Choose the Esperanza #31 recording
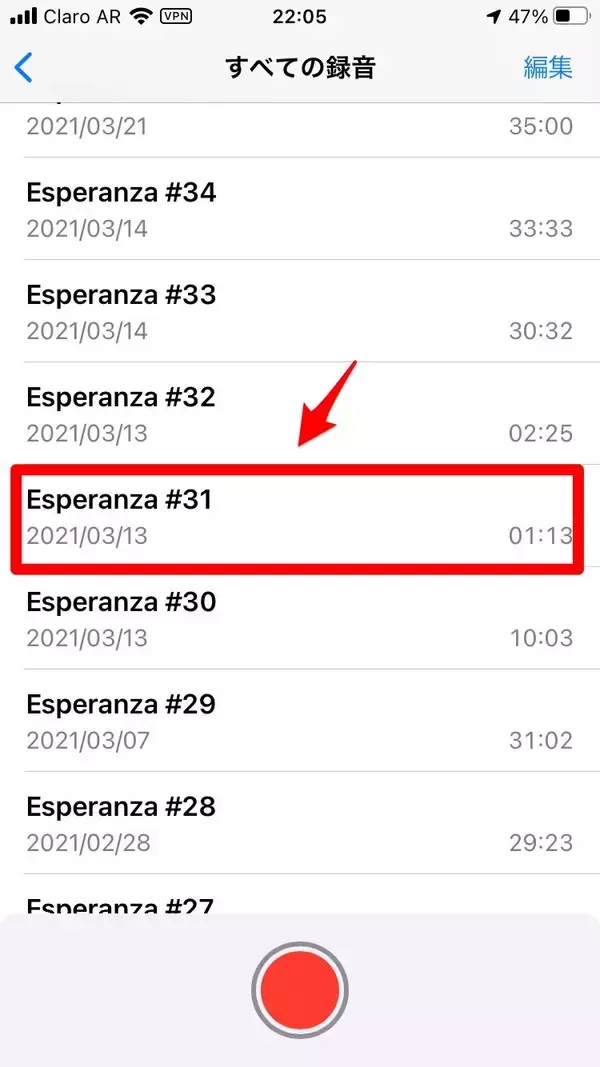The width and height of the screenshot is (600, 1067). 299,517
